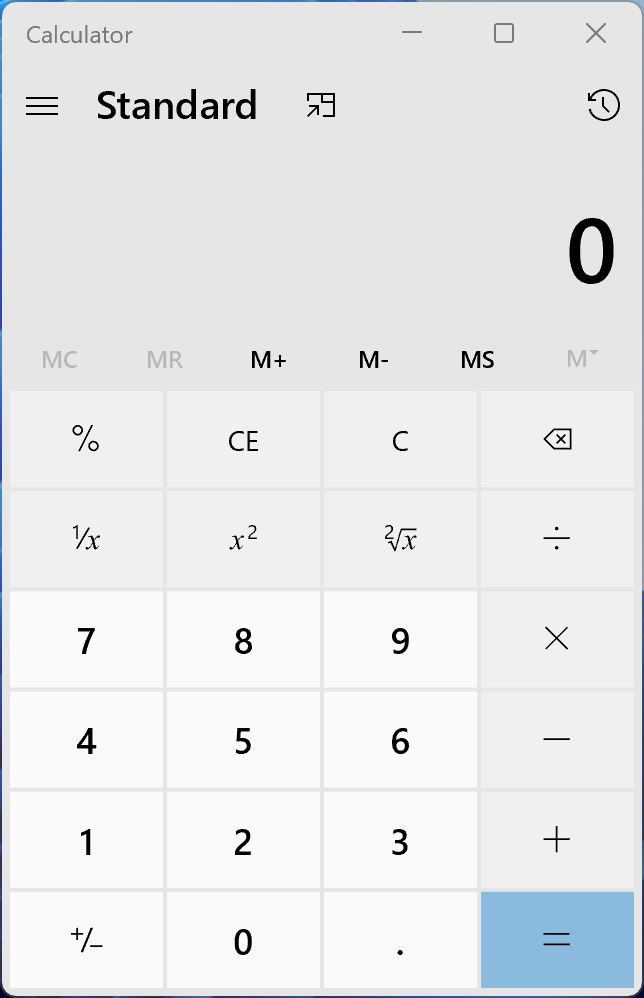644x998 pixels.
Task: Tap the percent key
Action: [x=86, y=440]
